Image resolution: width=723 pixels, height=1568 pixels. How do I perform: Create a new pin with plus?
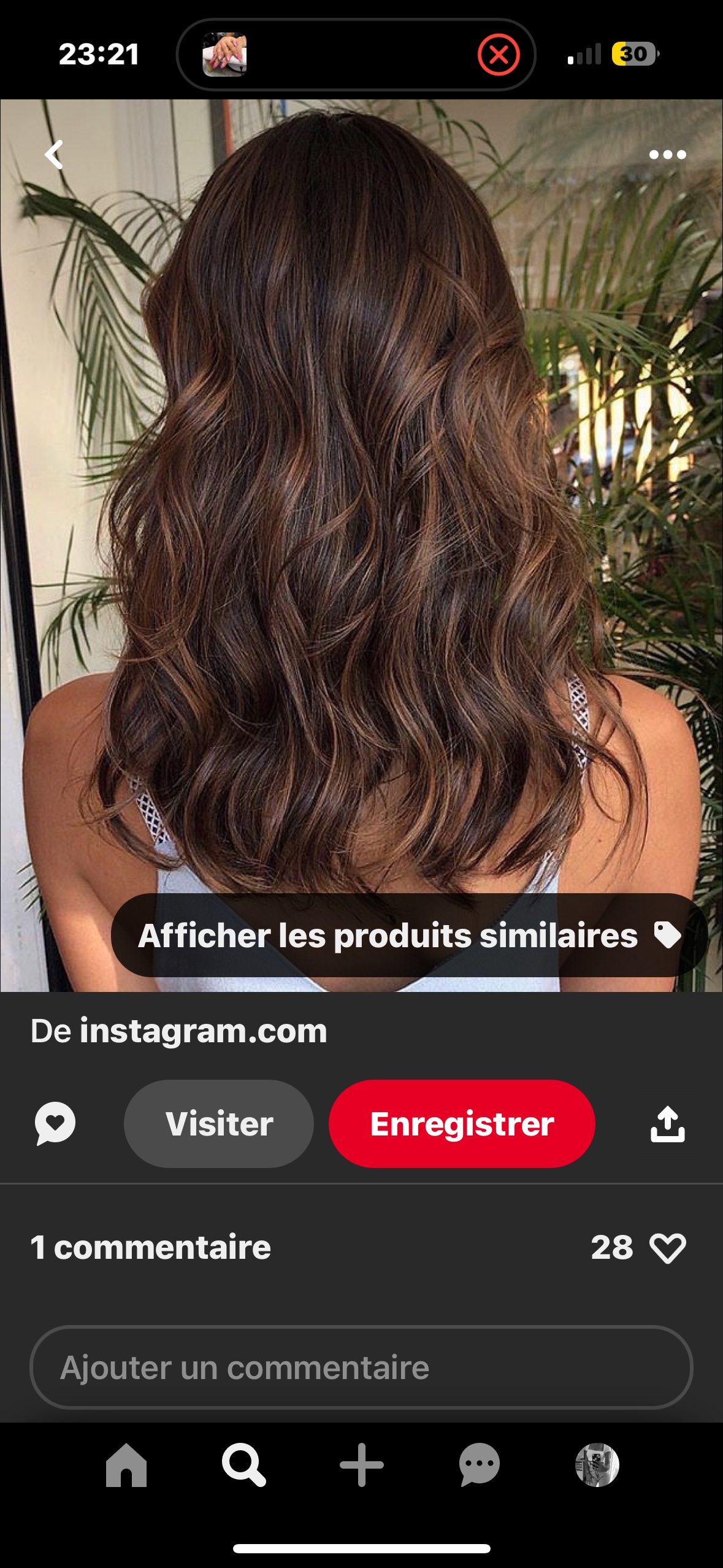click(x=361, y=1465)
